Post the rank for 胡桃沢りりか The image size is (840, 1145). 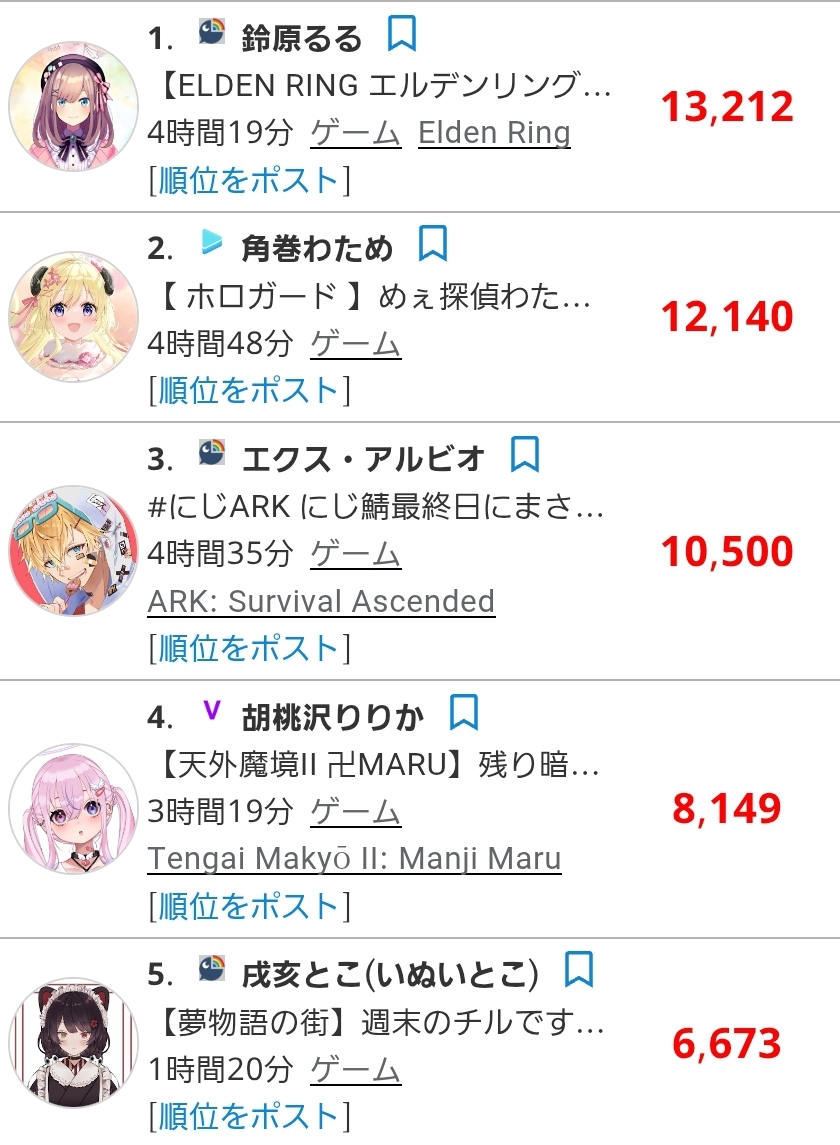[249, 907]
